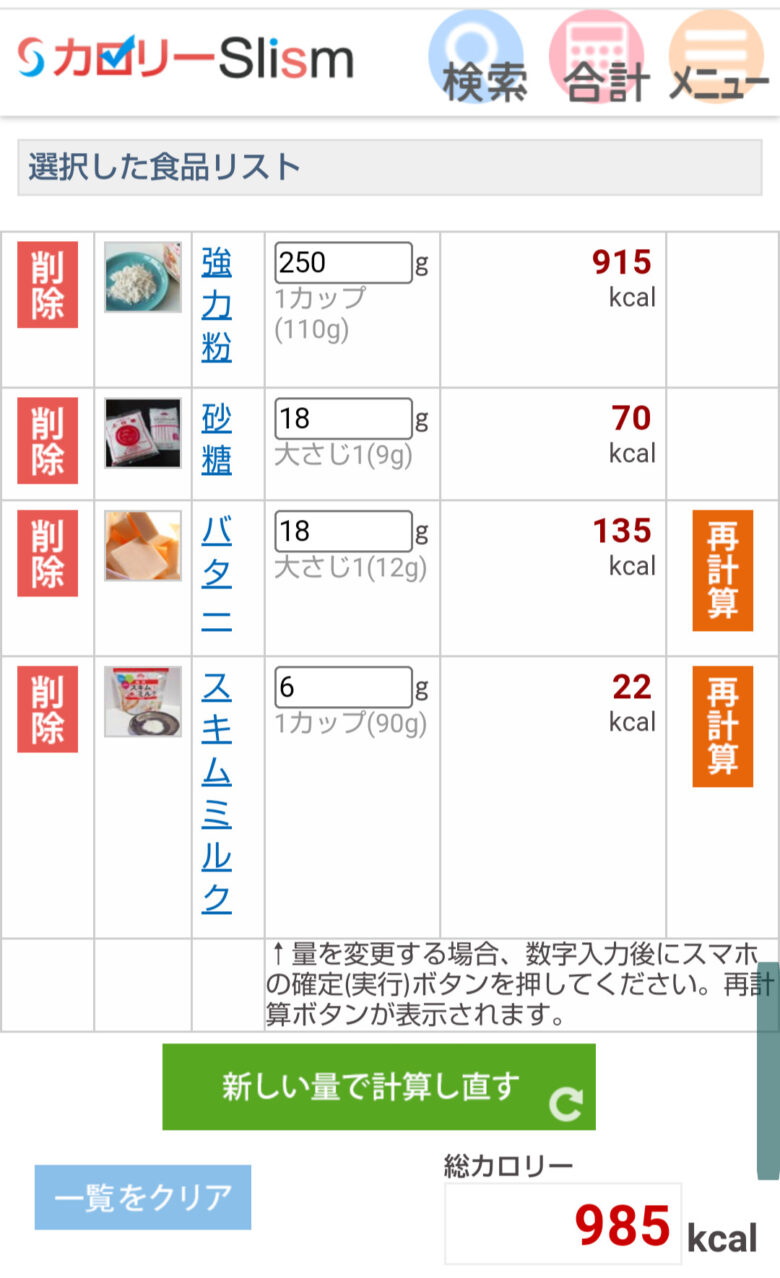Delete バター from the list
Image resolution: width=780 pixels, height=1278 pixels.
tap(47, 553)
